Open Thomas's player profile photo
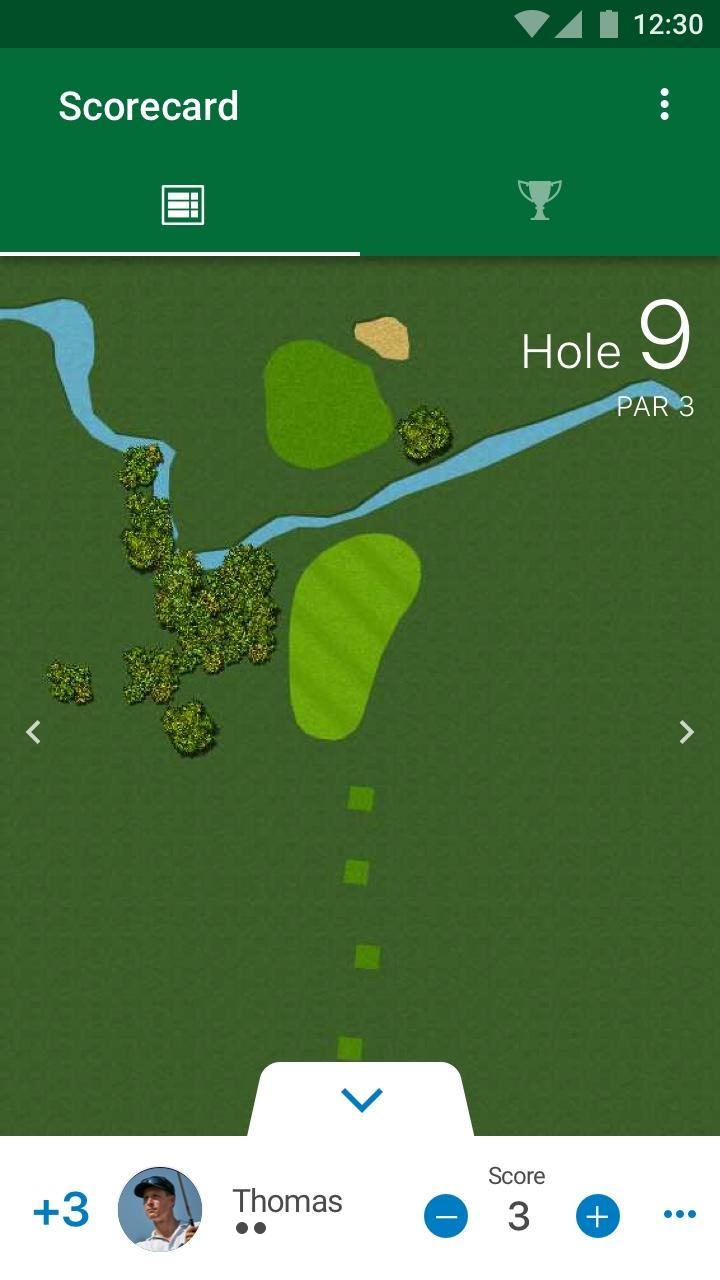 pyautogui.click(x=160, y=1210)
